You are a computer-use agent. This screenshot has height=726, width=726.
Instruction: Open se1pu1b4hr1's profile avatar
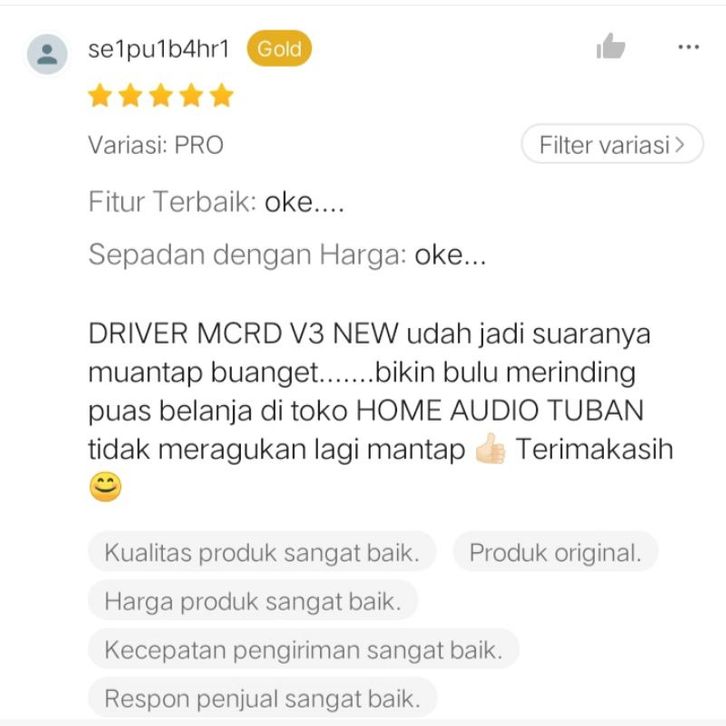(x=47, y=53)
